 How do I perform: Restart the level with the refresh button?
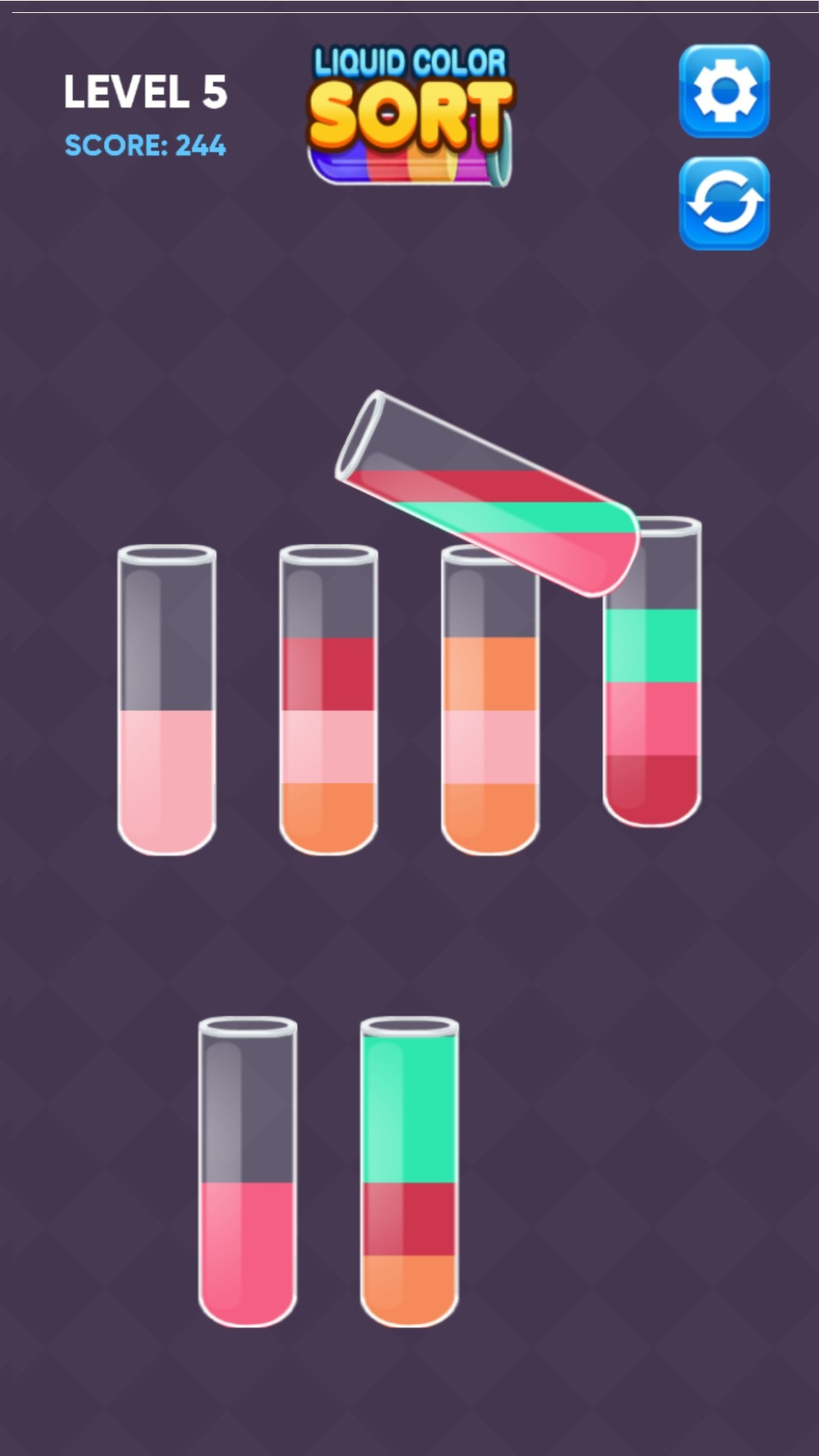pyautogui.click(x=723, y=203)
